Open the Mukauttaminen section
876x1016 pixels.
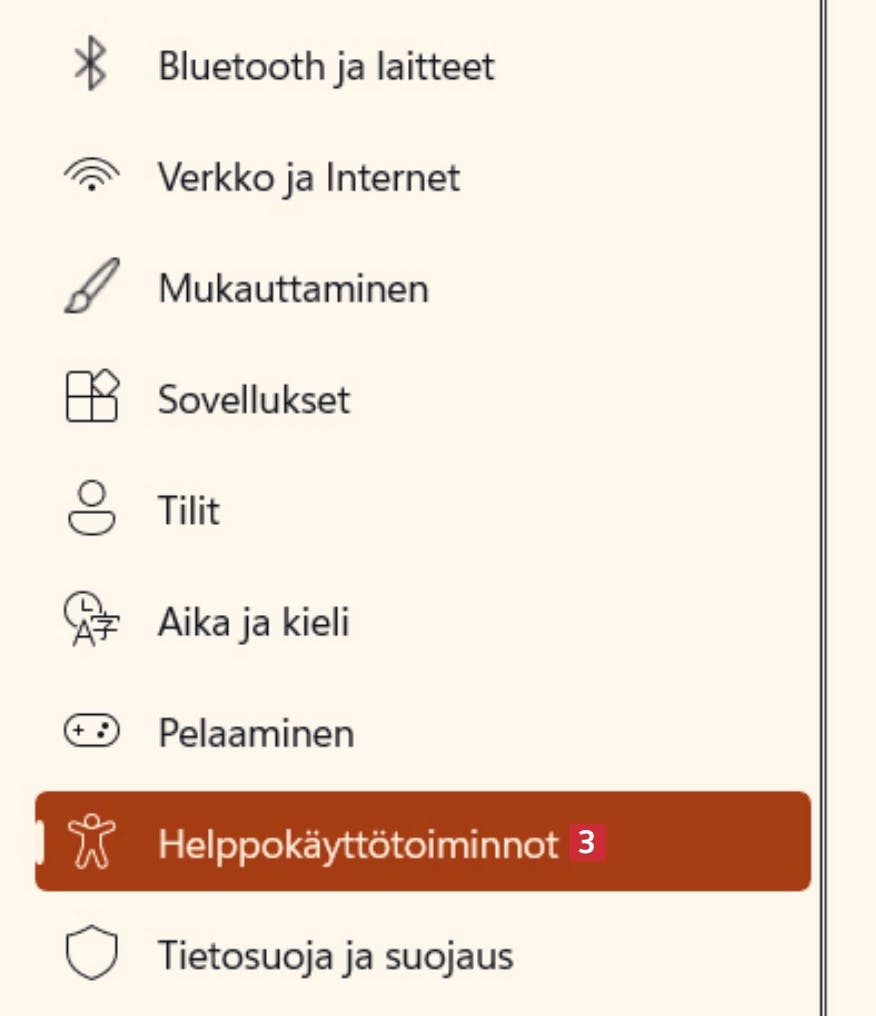click(x=292, y=289)
